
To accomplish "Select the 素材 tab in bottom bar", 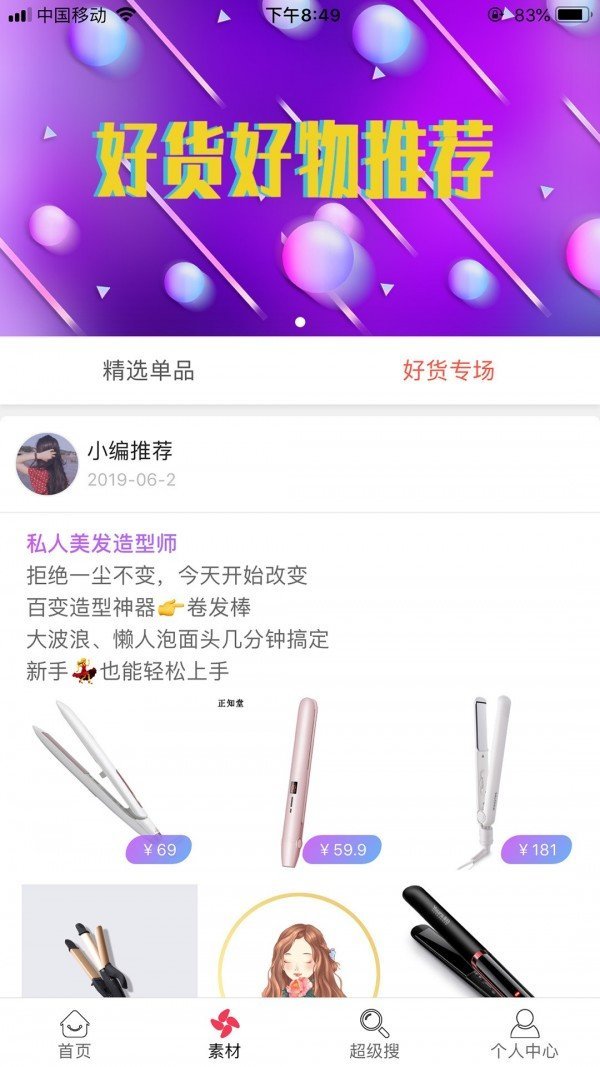I will tap(225, 1034).
